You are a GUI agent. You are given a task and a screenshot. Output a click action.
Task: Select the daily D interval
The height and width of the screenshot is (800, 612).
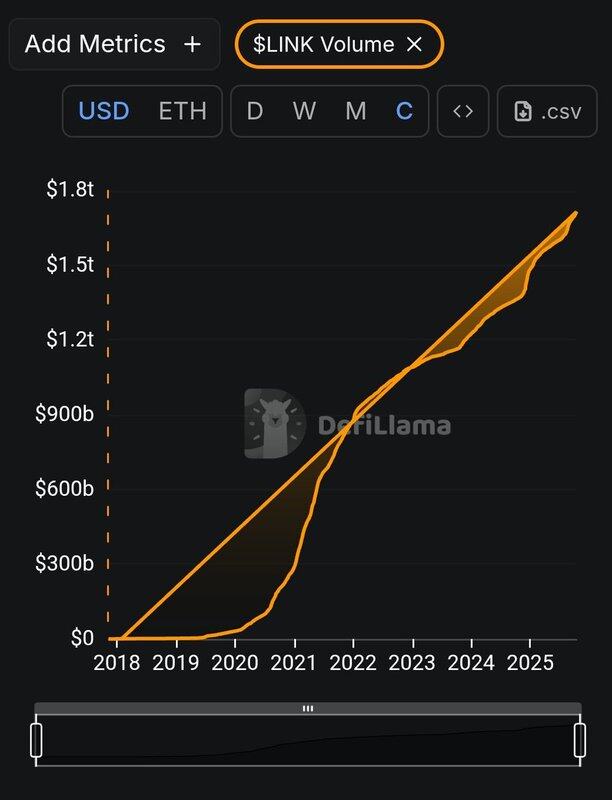coord(255,110)
